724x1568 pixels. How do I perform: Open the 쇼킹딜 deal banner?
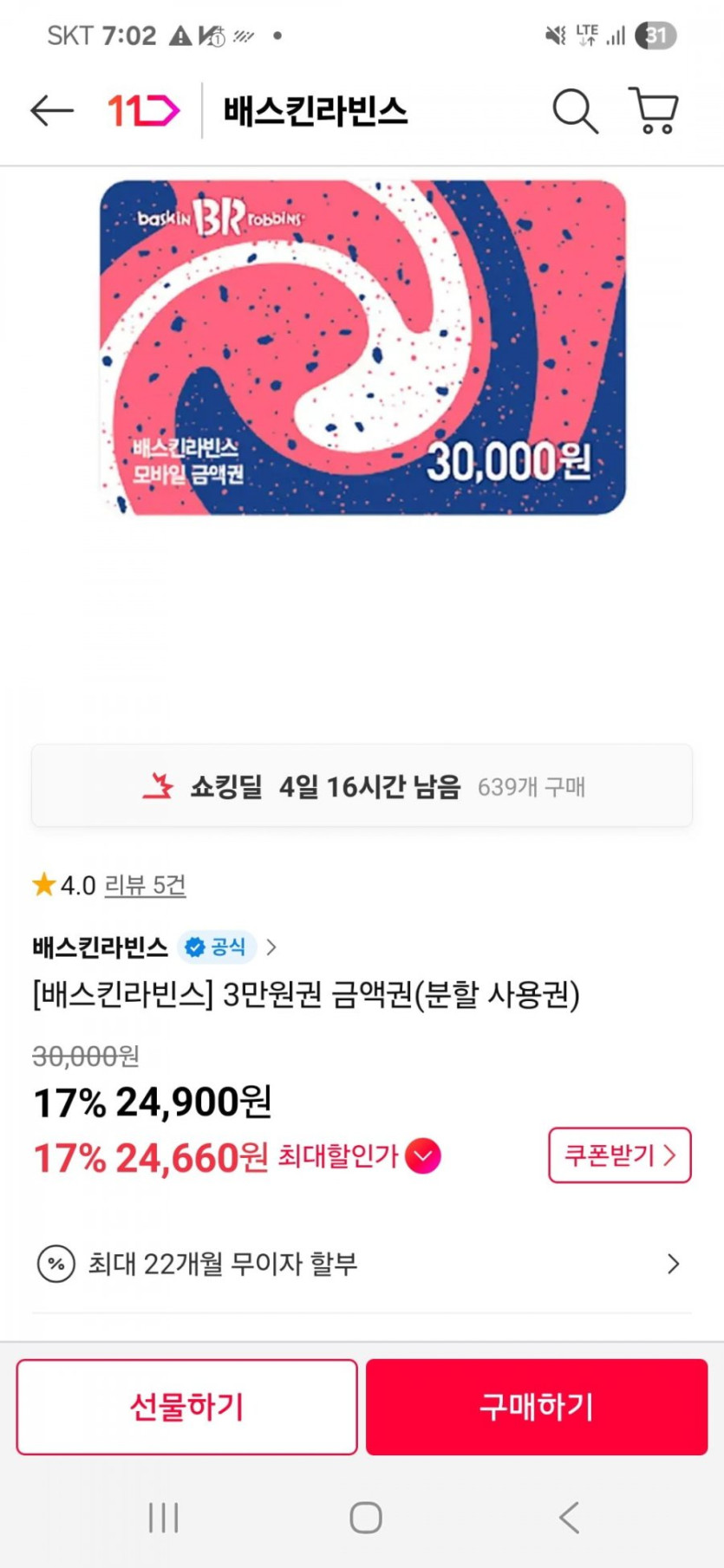click(x=362, y=786)
